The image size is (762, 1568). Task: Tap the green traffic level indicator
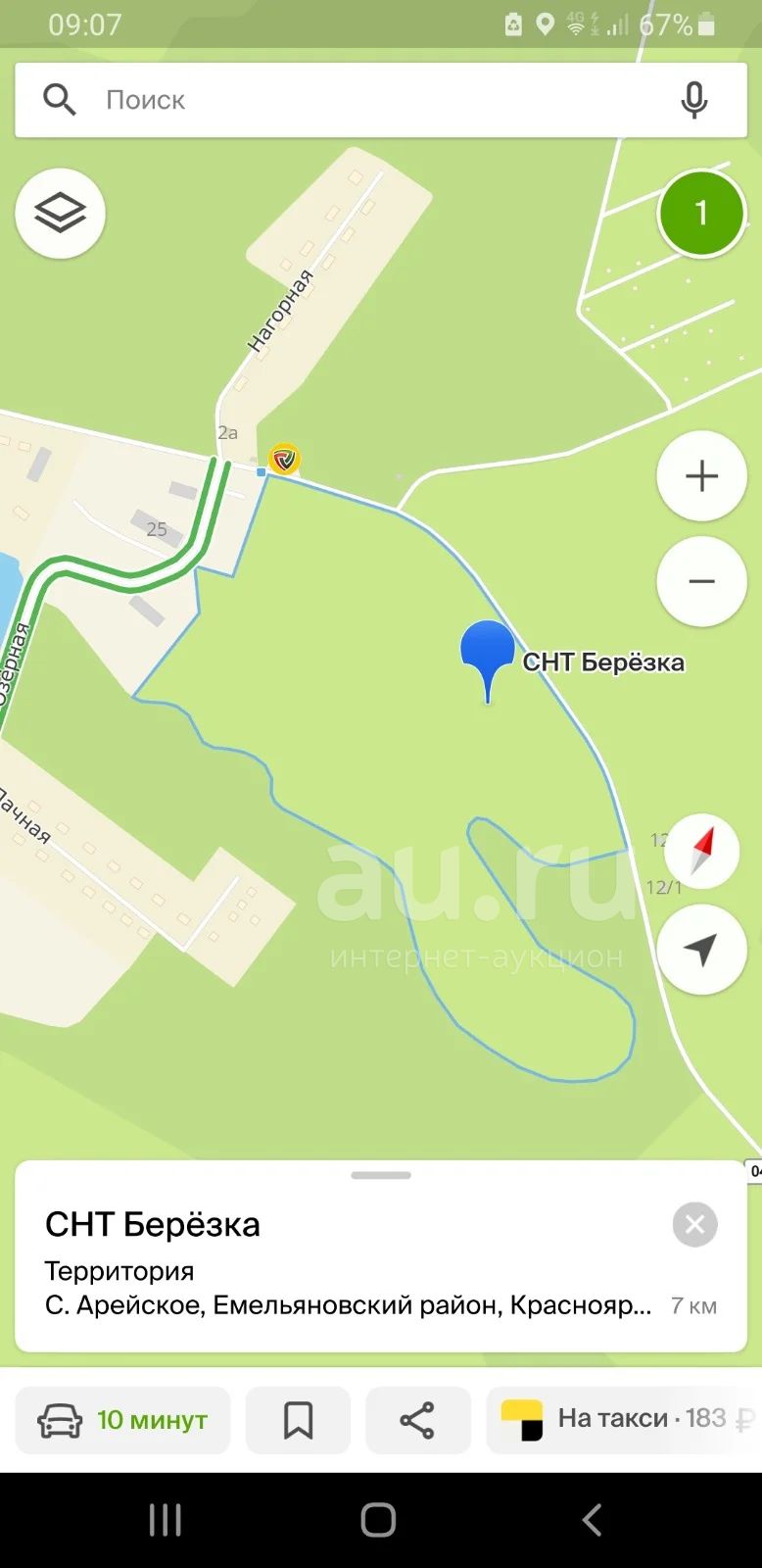701,213
